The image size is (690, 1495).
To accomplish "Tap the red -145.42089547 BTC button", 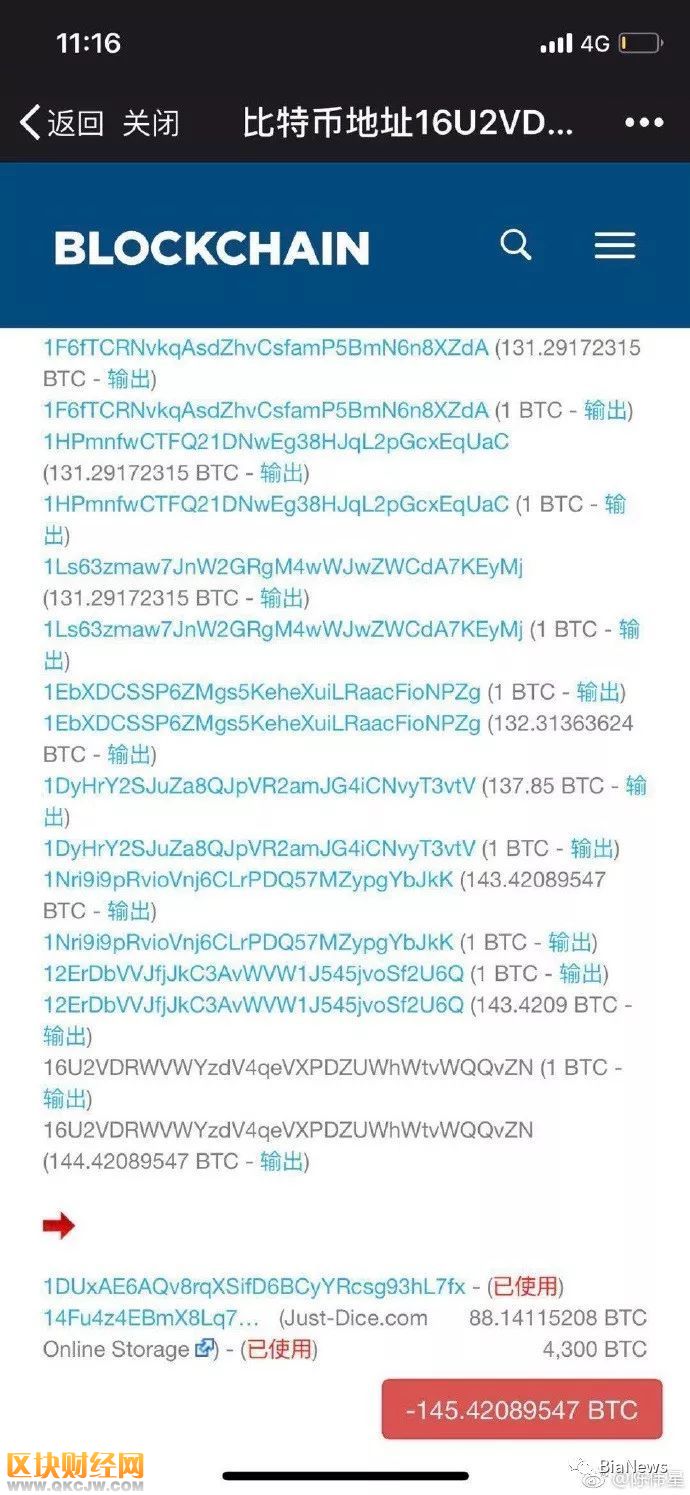I will 521,1410.
